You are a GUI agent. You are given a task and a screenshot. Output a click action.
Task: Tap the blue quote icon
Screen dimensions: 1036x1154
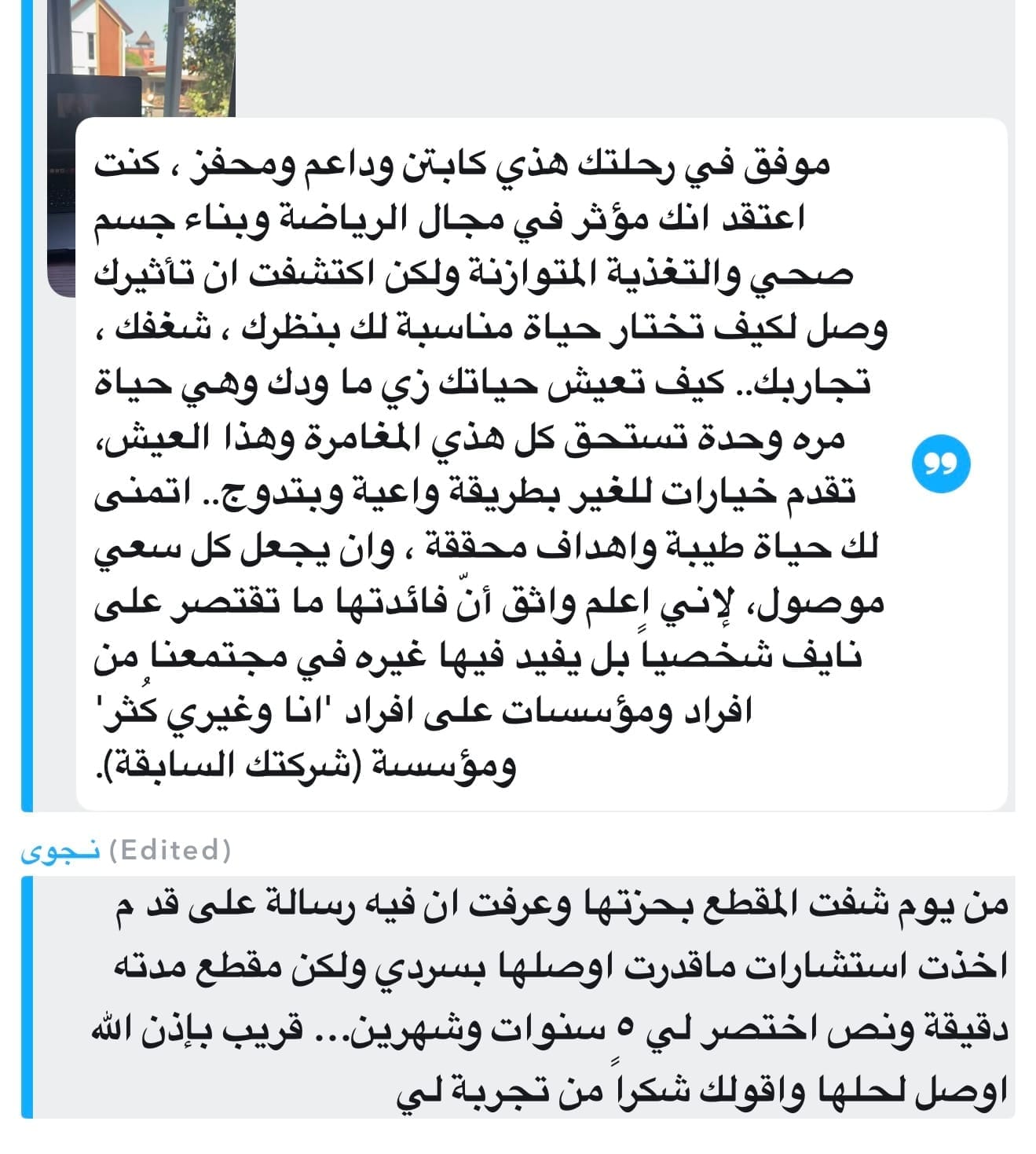940,464
